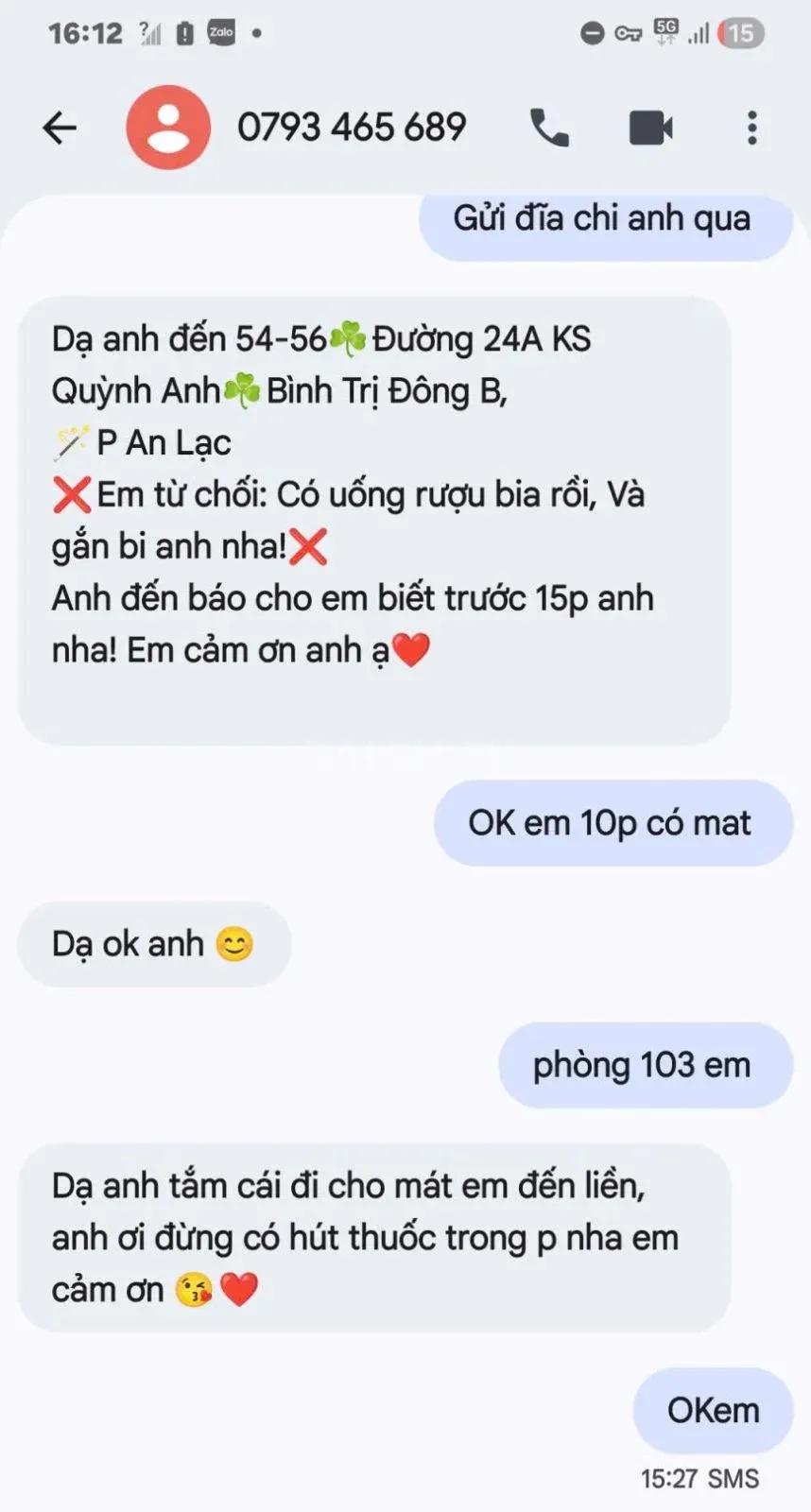This screenshot has height=1512, width=811.
Task: Start a video call with this contact
Action: (x=651, y=128)
